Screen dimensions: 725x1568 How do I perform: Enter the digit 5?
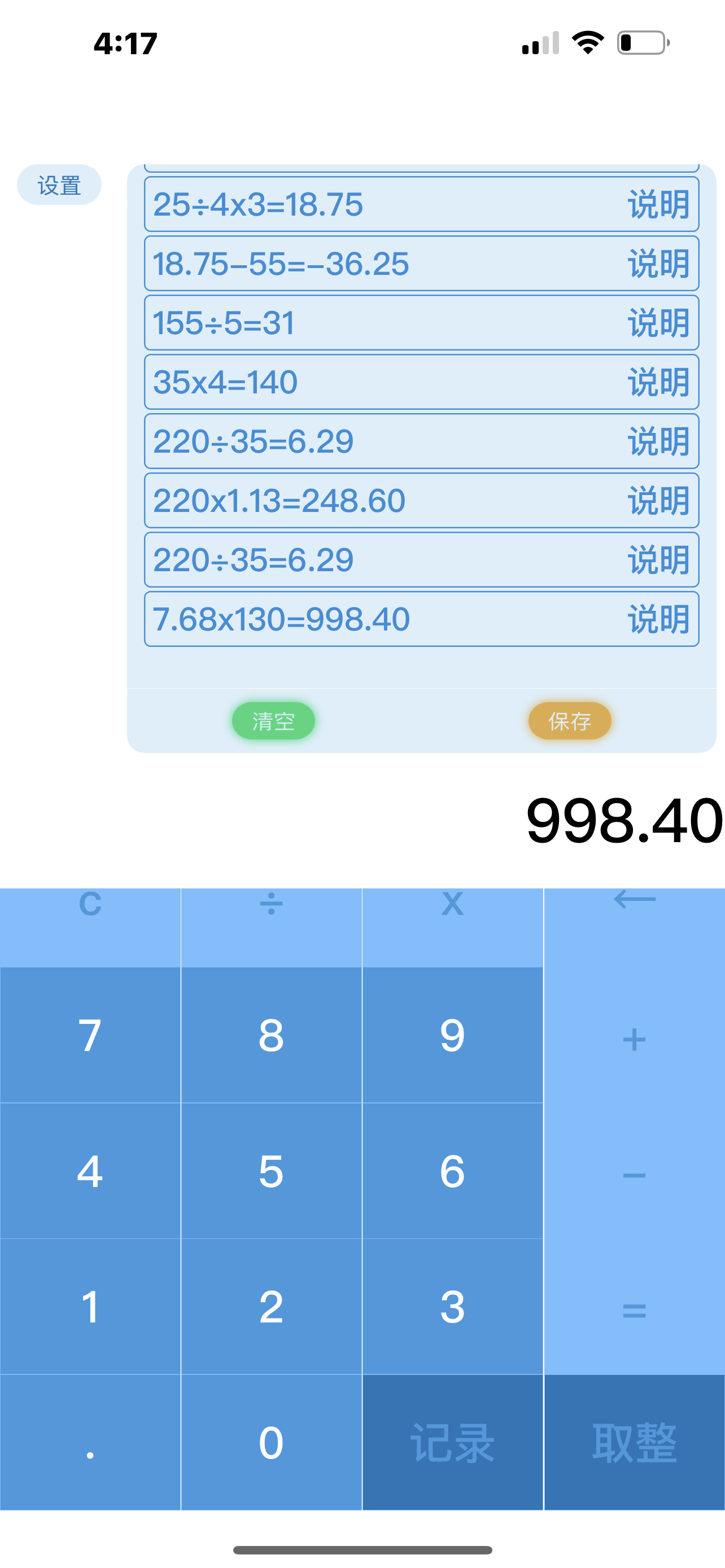pos(272,1171)
